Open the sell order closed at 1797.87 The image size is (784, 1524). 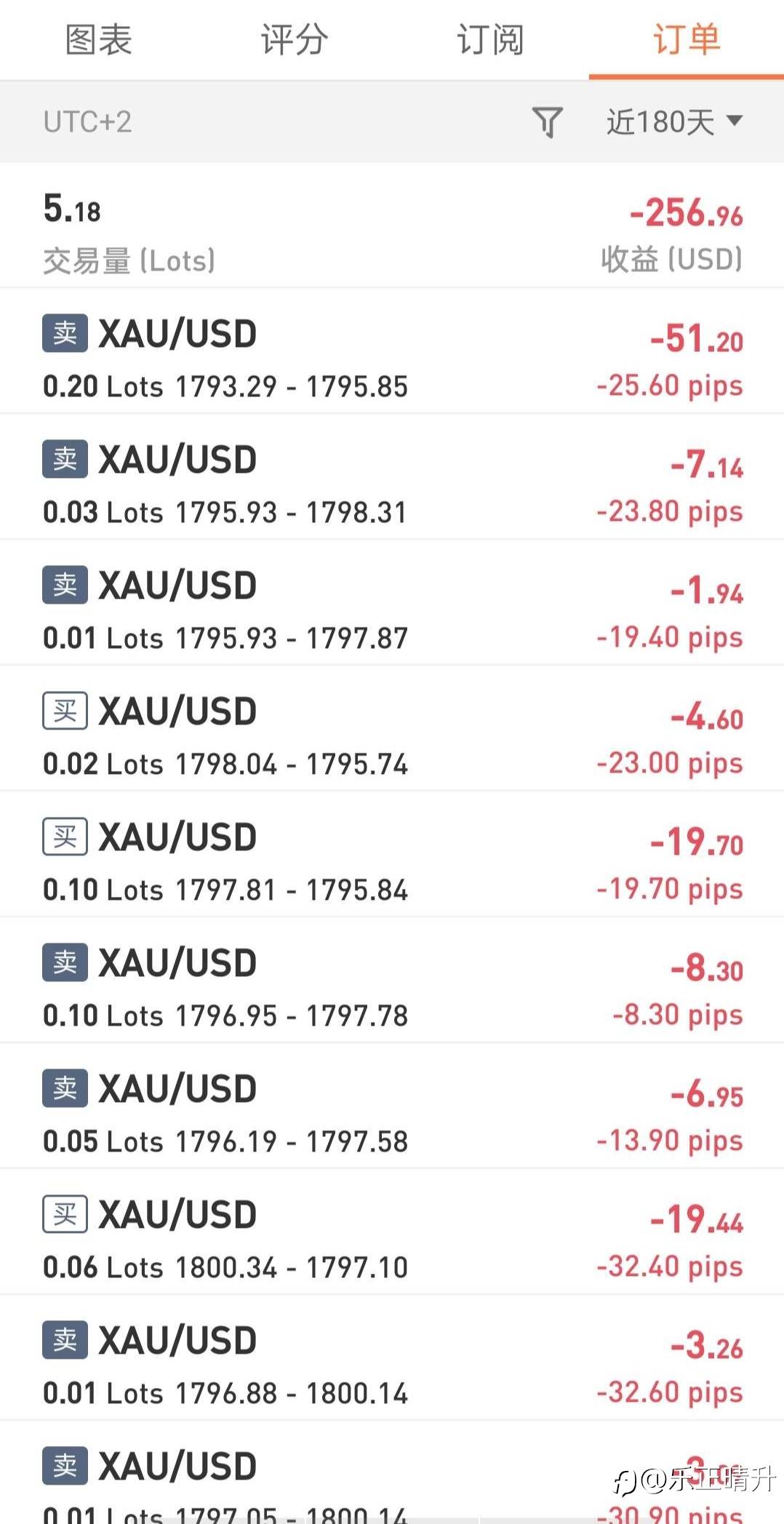pos(391,610)
